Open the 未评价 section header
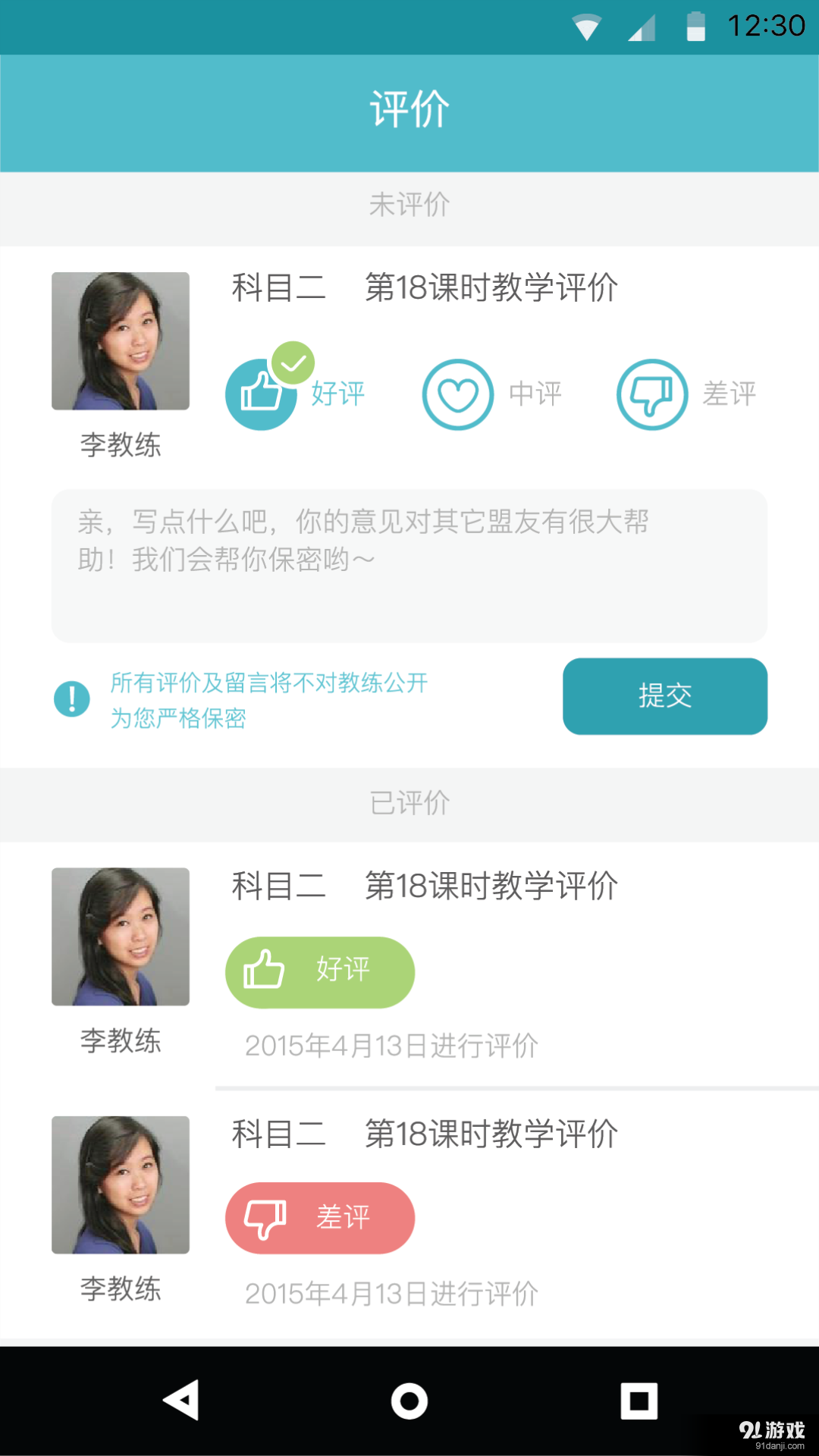 409,205
